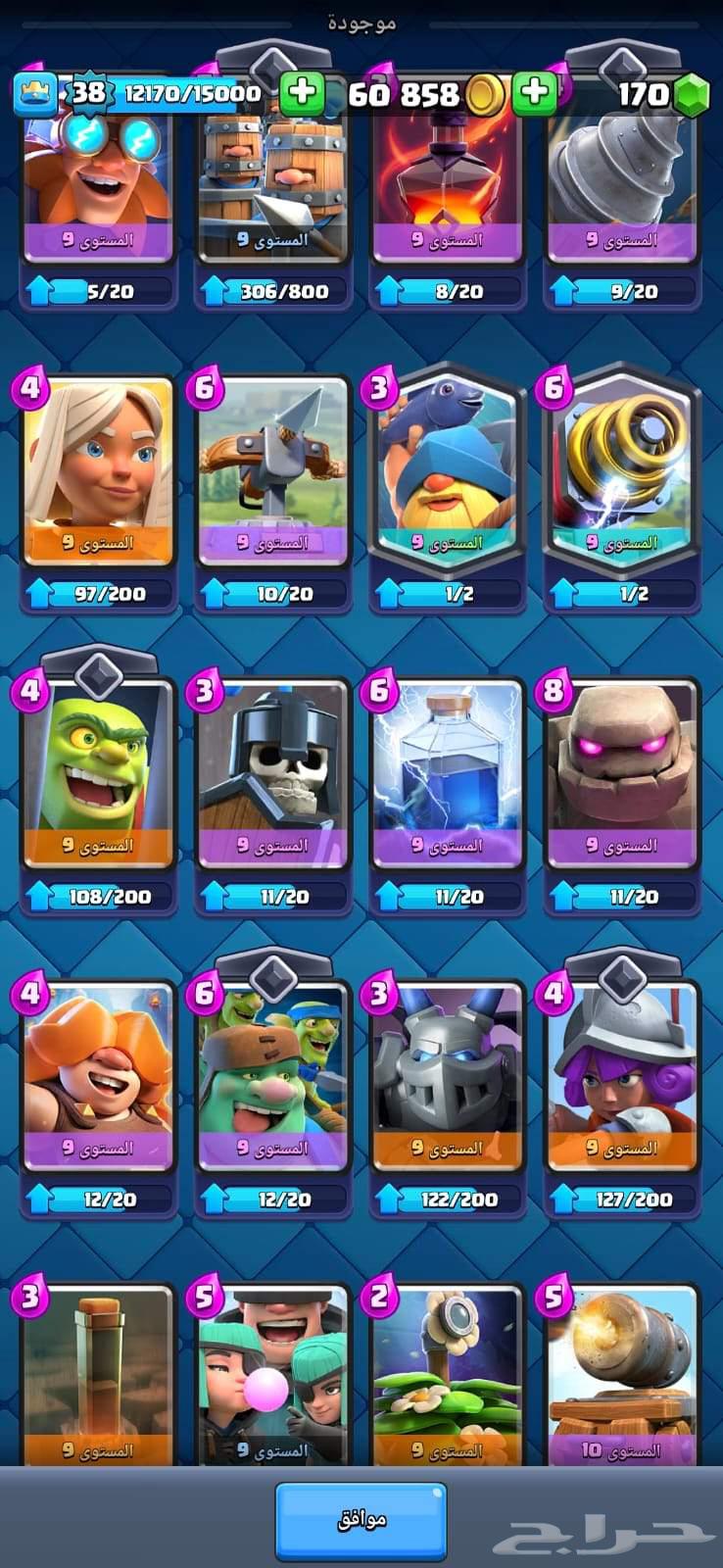Tap the king level crown badge
Viewport: 723px width, 1568px height.
pos(35,94)
